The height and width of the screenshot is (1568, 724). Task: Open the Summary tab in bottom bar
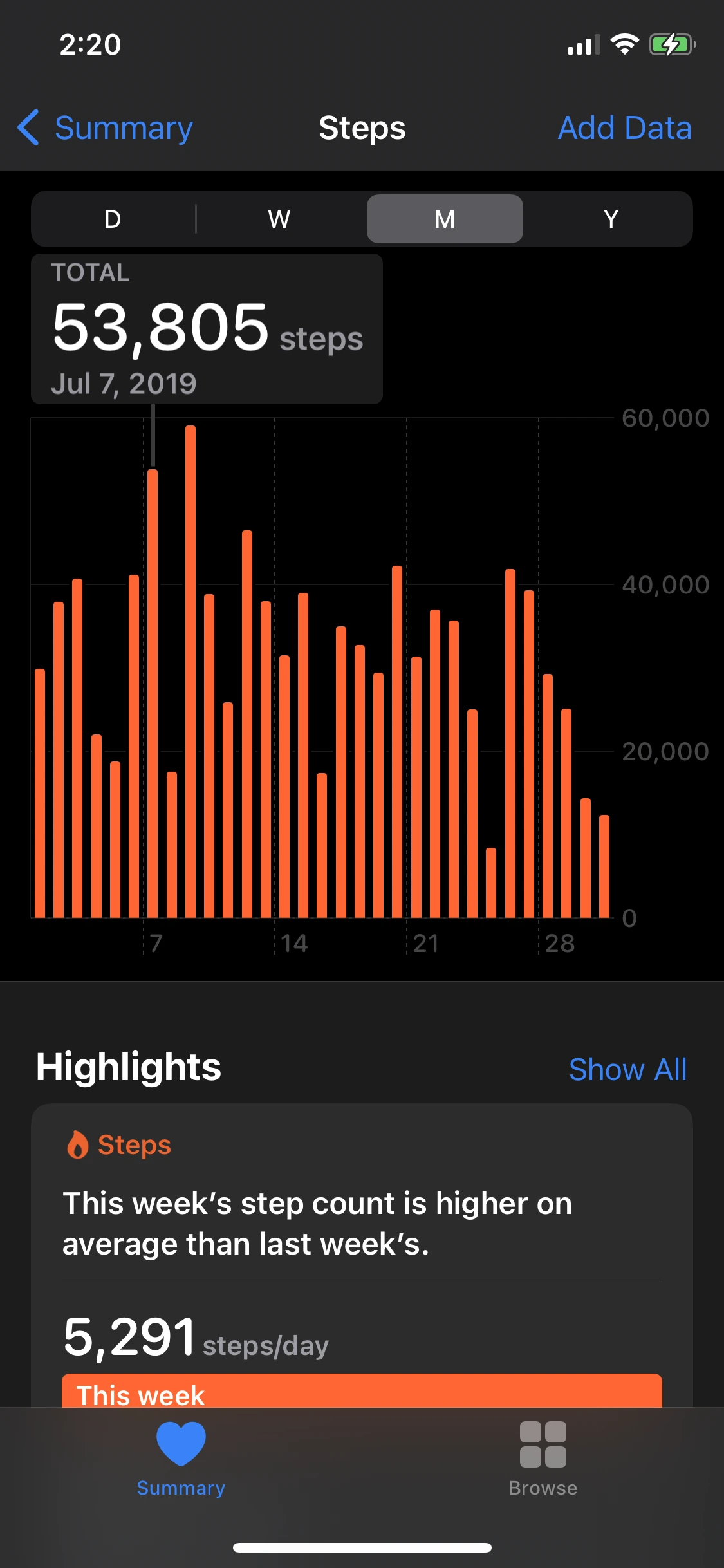181,1459
